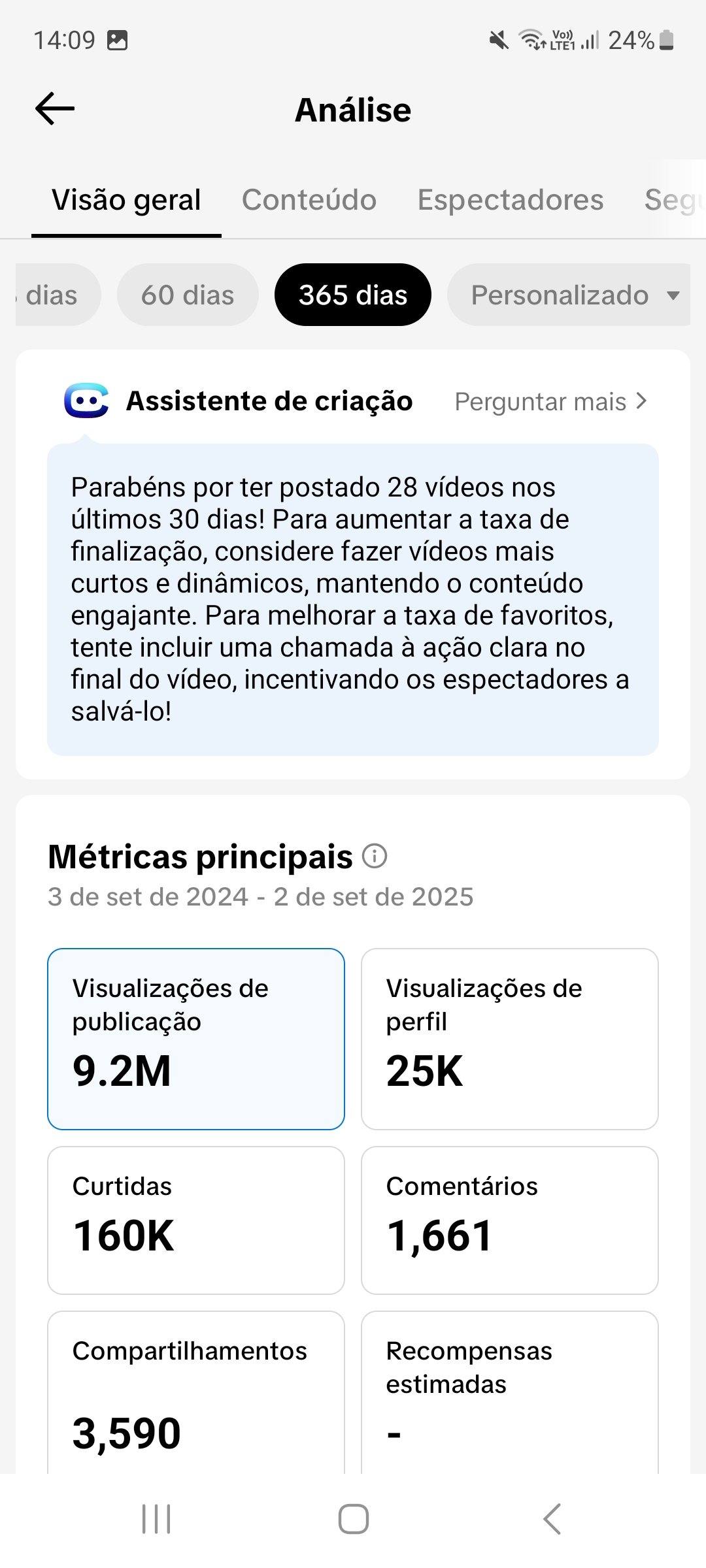
Task: Select the Visualizações de perfil card
Action: coord(510,1039)
